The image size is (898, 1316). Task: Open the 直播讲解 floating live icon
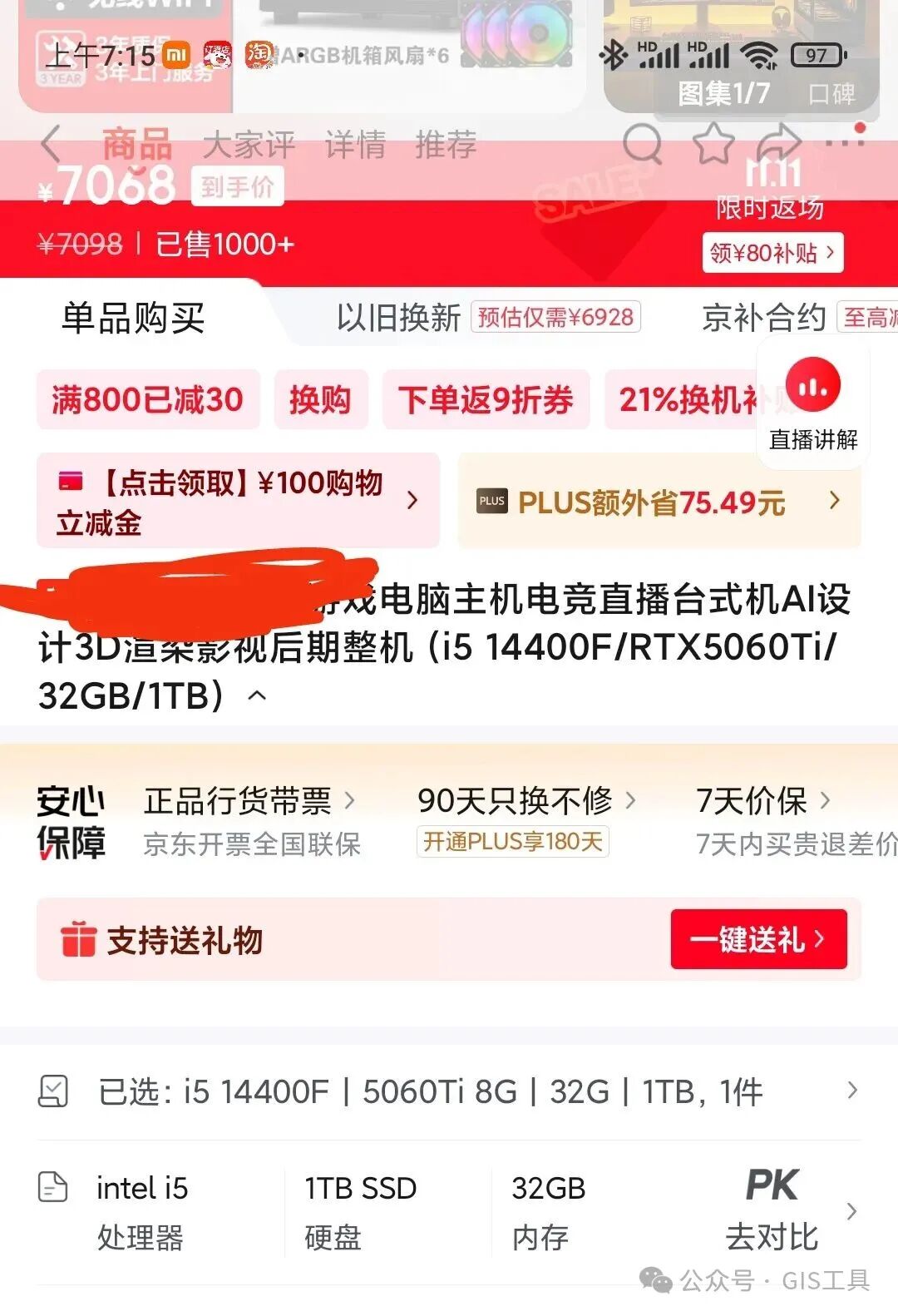pos(812,383)
